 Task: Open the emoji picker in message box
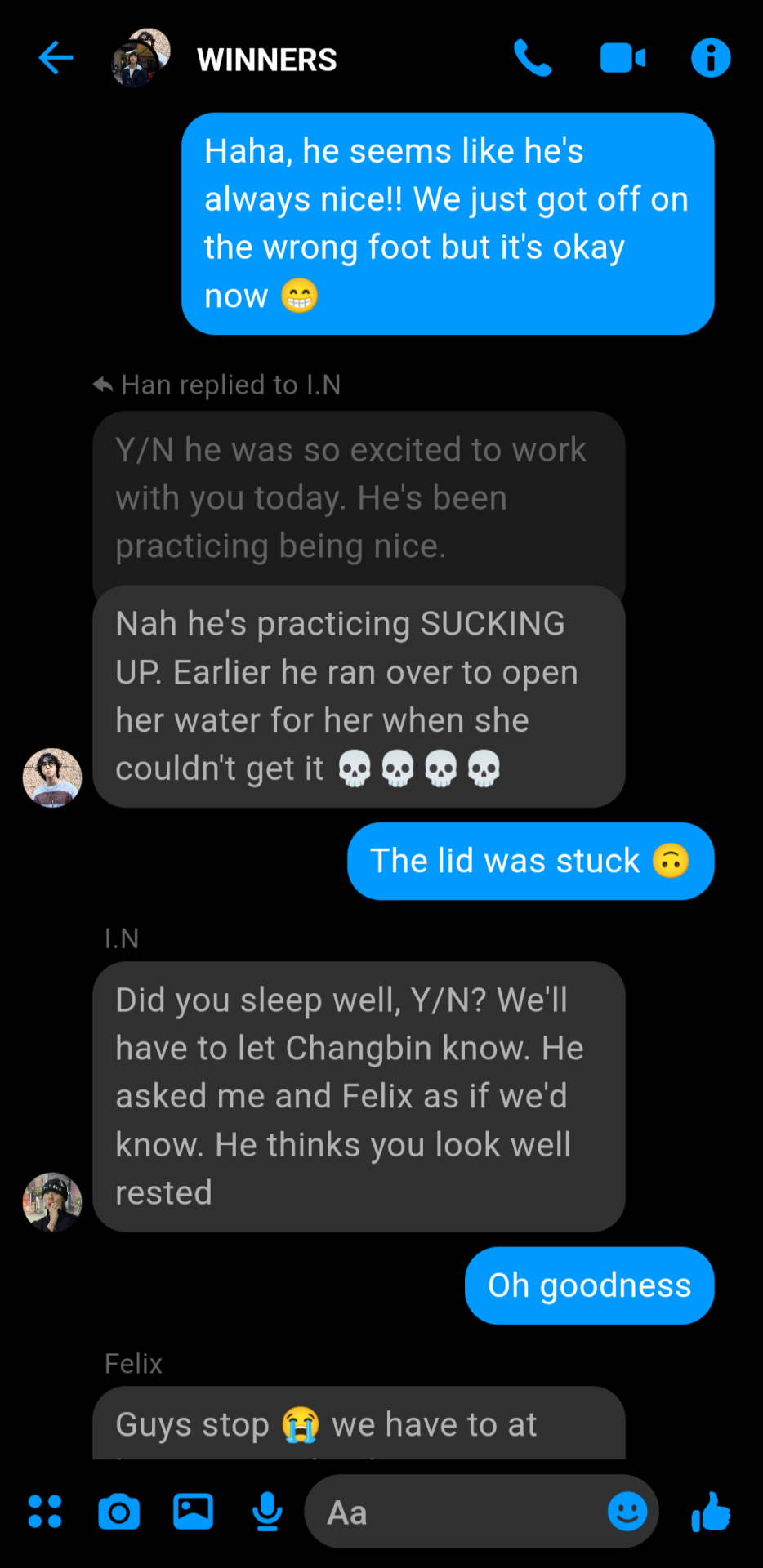(x=627, y=1511)
